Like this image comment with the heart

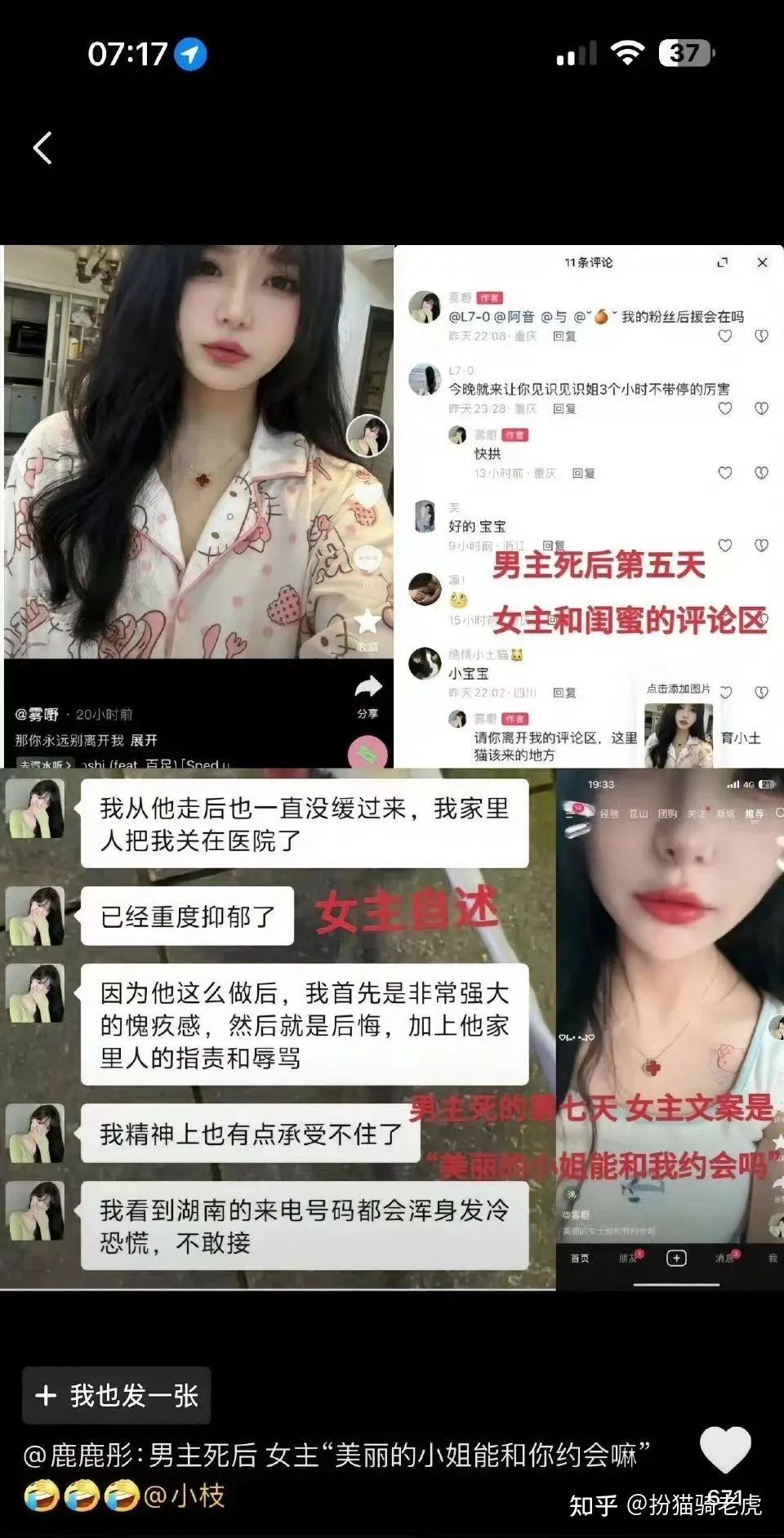[725, 1449]
